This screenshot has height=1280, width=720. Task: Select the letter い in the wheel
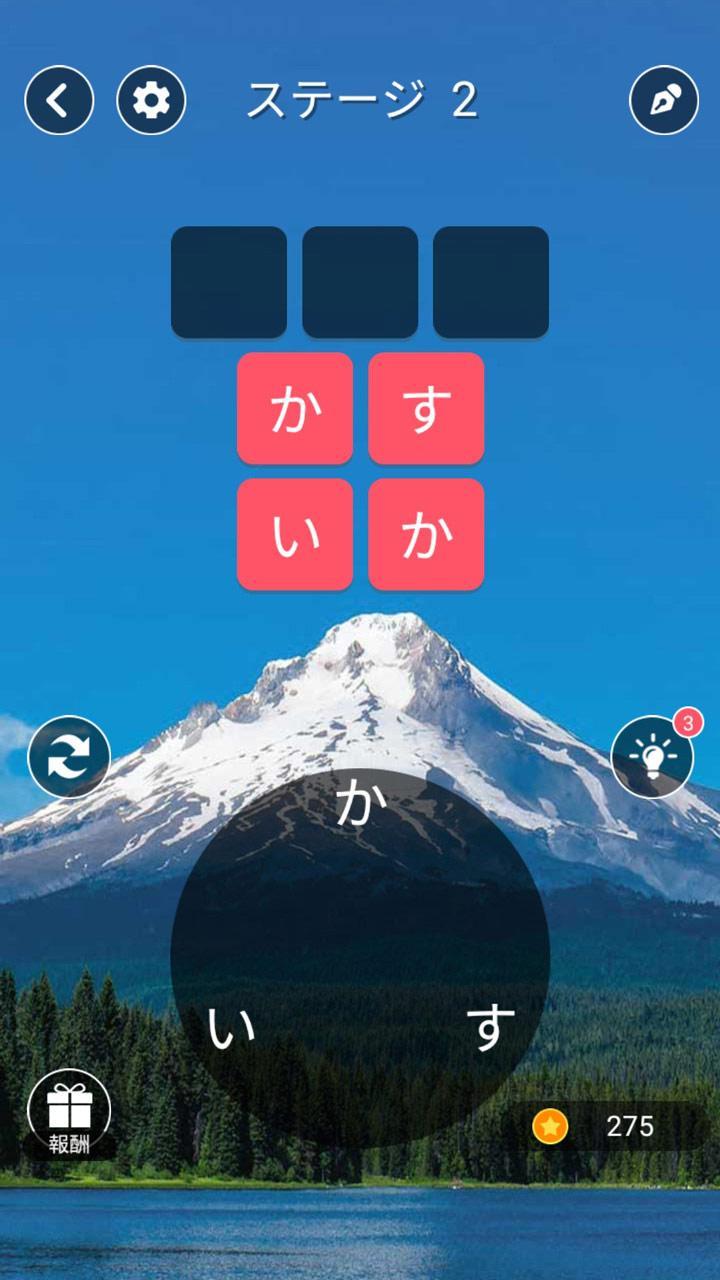[x=232, y=1028]
